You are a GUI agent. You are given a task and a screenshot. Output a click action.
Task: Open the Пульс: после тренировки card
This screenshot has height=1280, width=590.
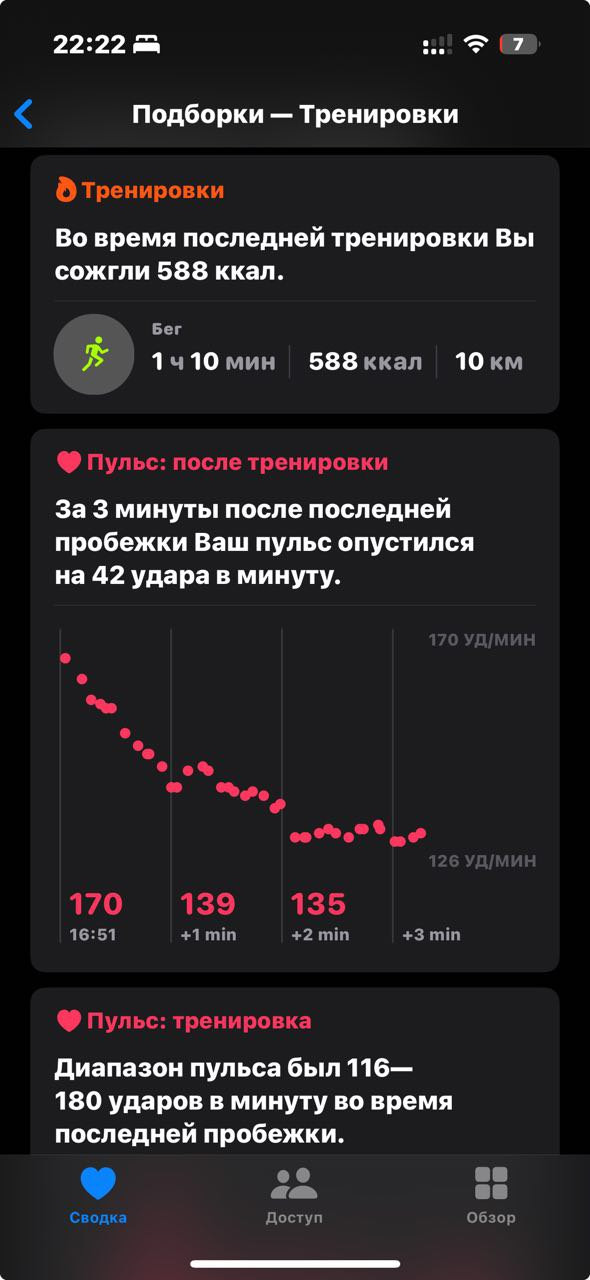coord(295,700)
